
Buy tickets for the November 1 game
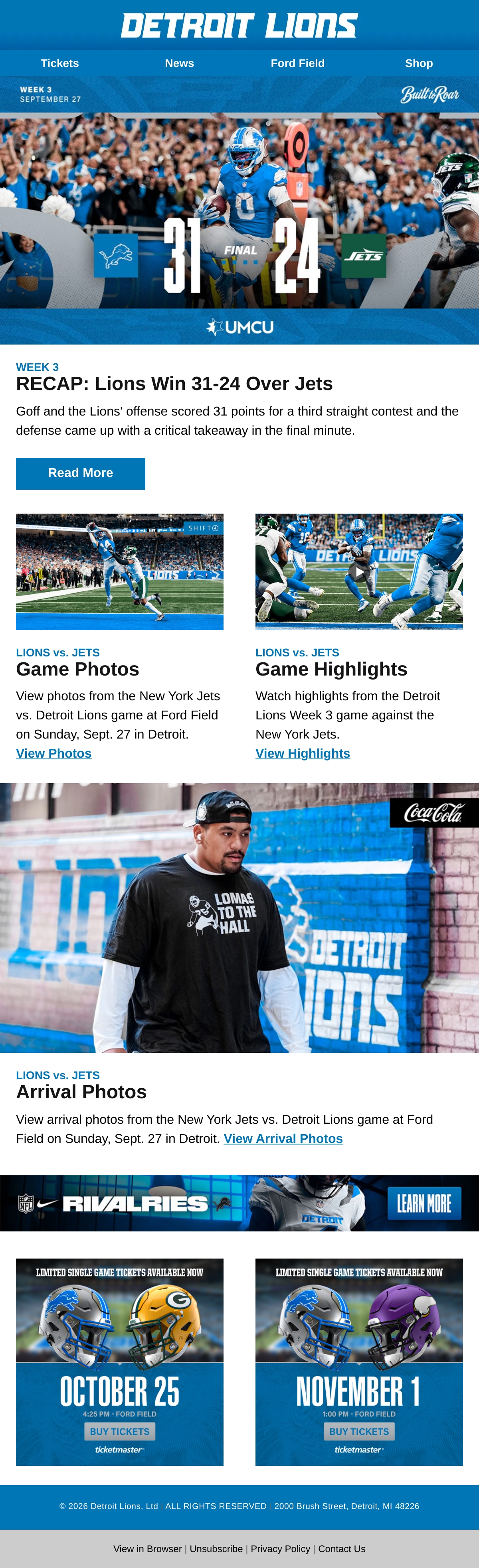tap(359, 1432)
